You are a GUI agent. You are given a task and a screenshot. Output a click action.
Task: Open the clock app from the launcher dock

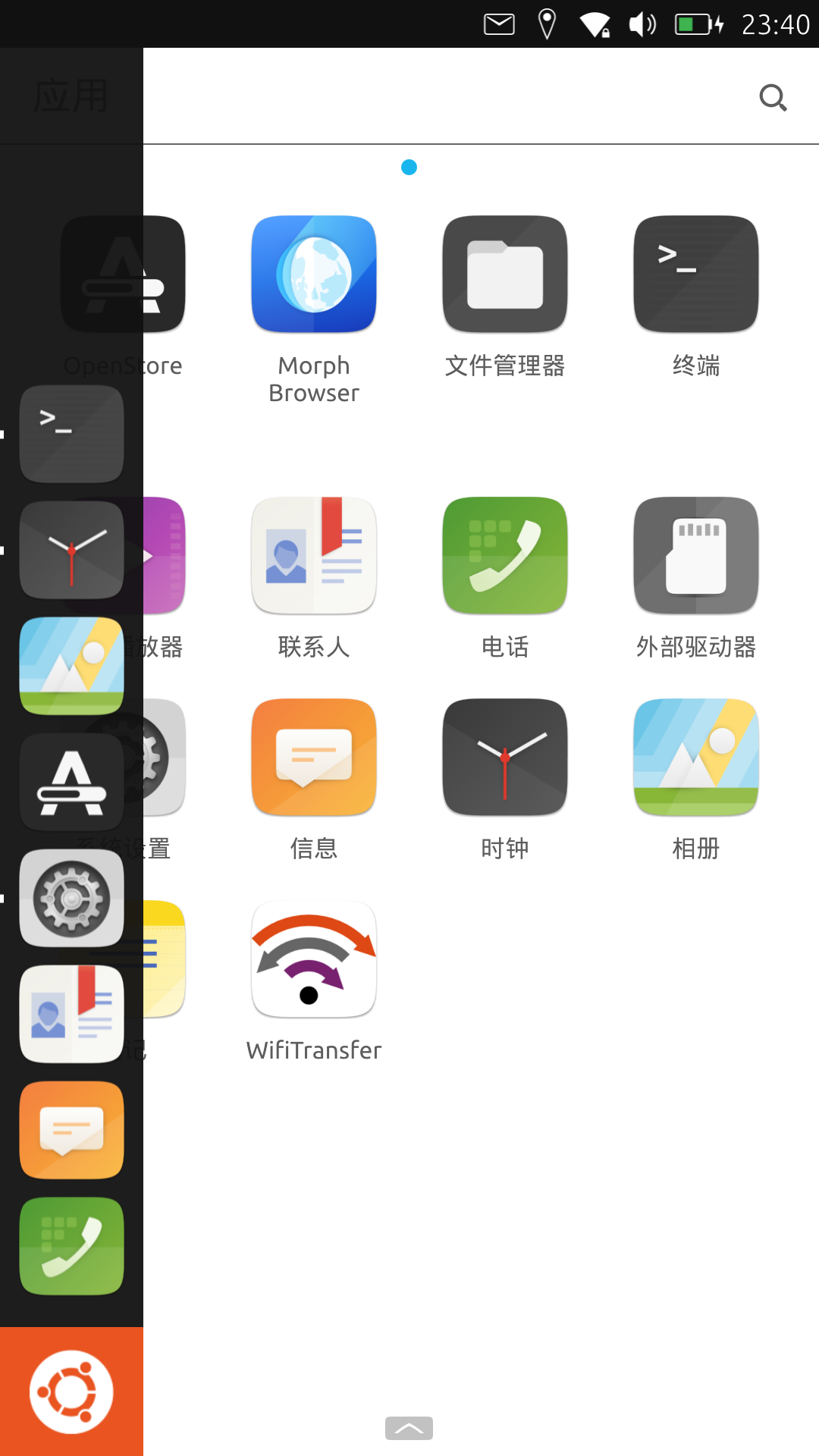point(71,551)
